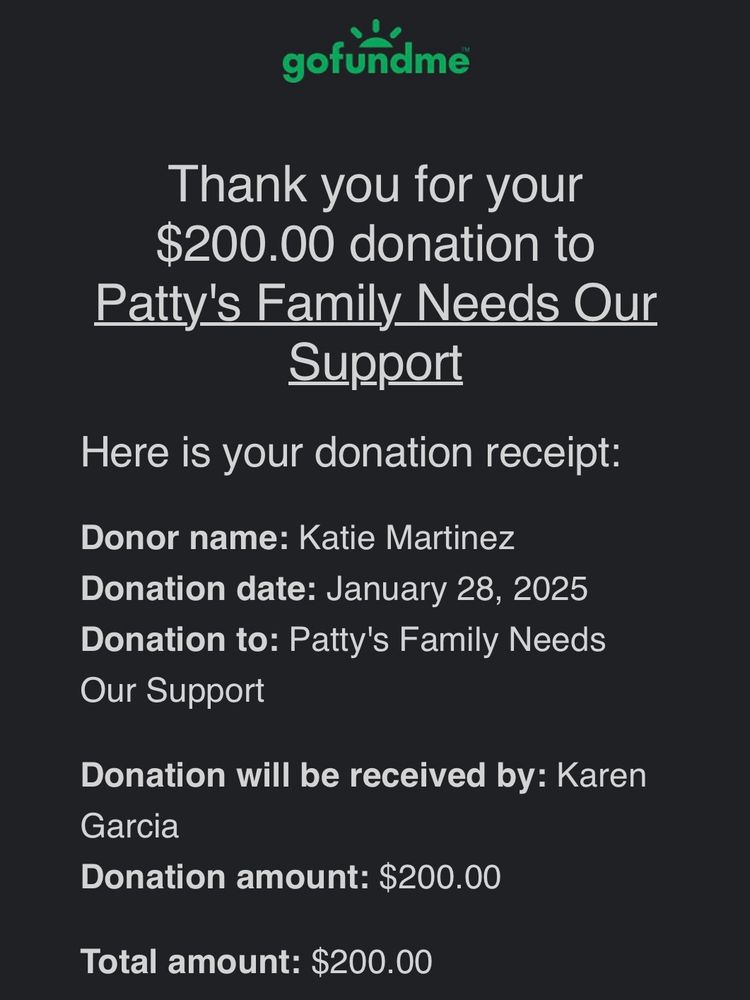Open the Patty's Family Needs Our Support link
The width and height of the screenshot is (750, 1000).
pyautogui.click(x=375, y=305)
